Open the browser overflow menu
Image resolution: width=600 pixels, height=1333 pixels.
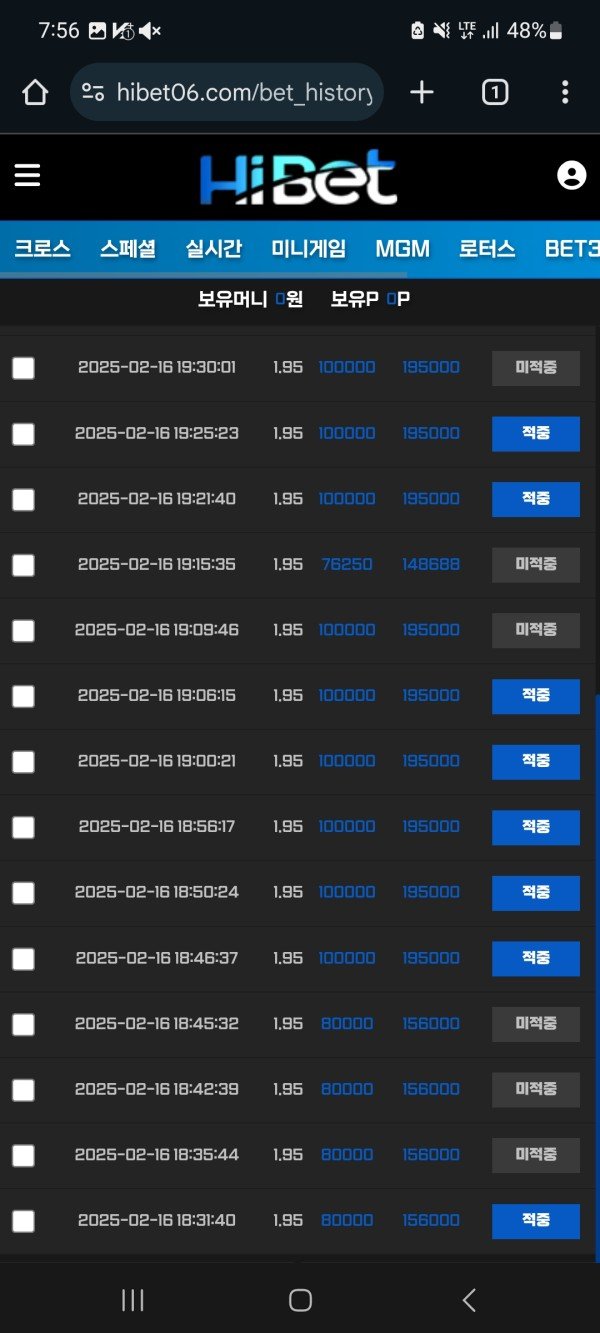click(565, 93)
